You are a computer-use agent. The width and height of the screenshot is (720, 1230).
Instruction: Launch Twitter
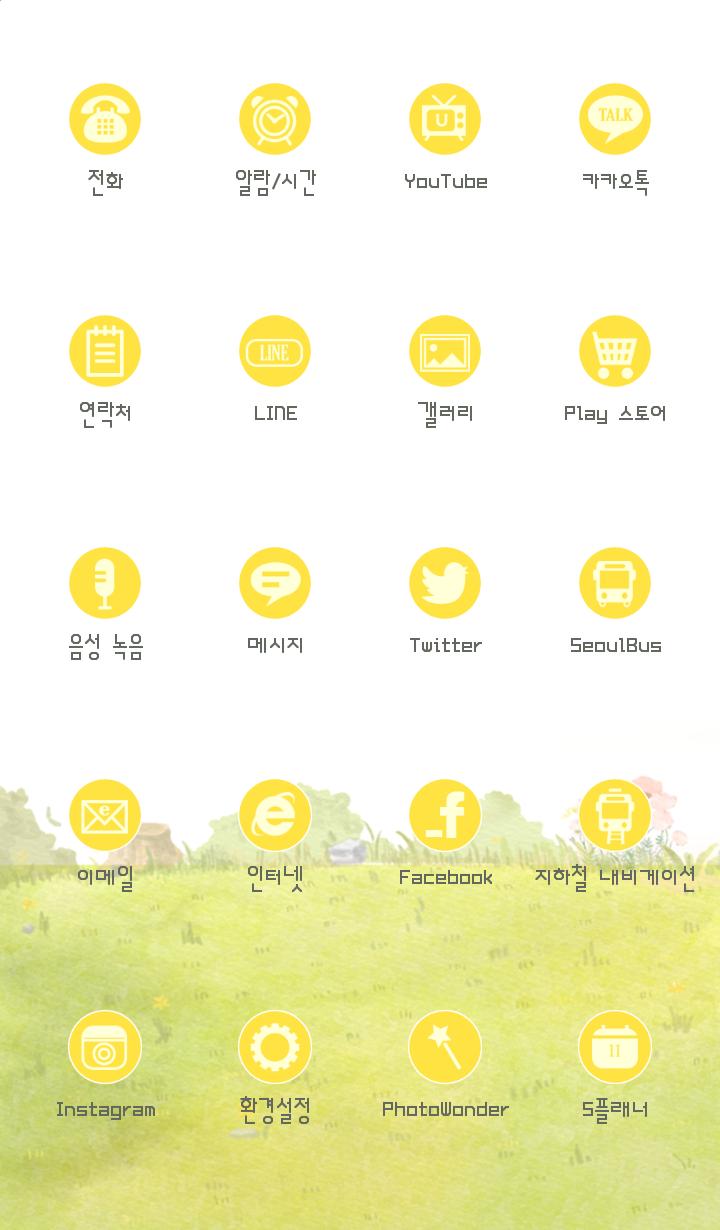tap(445, 583)
